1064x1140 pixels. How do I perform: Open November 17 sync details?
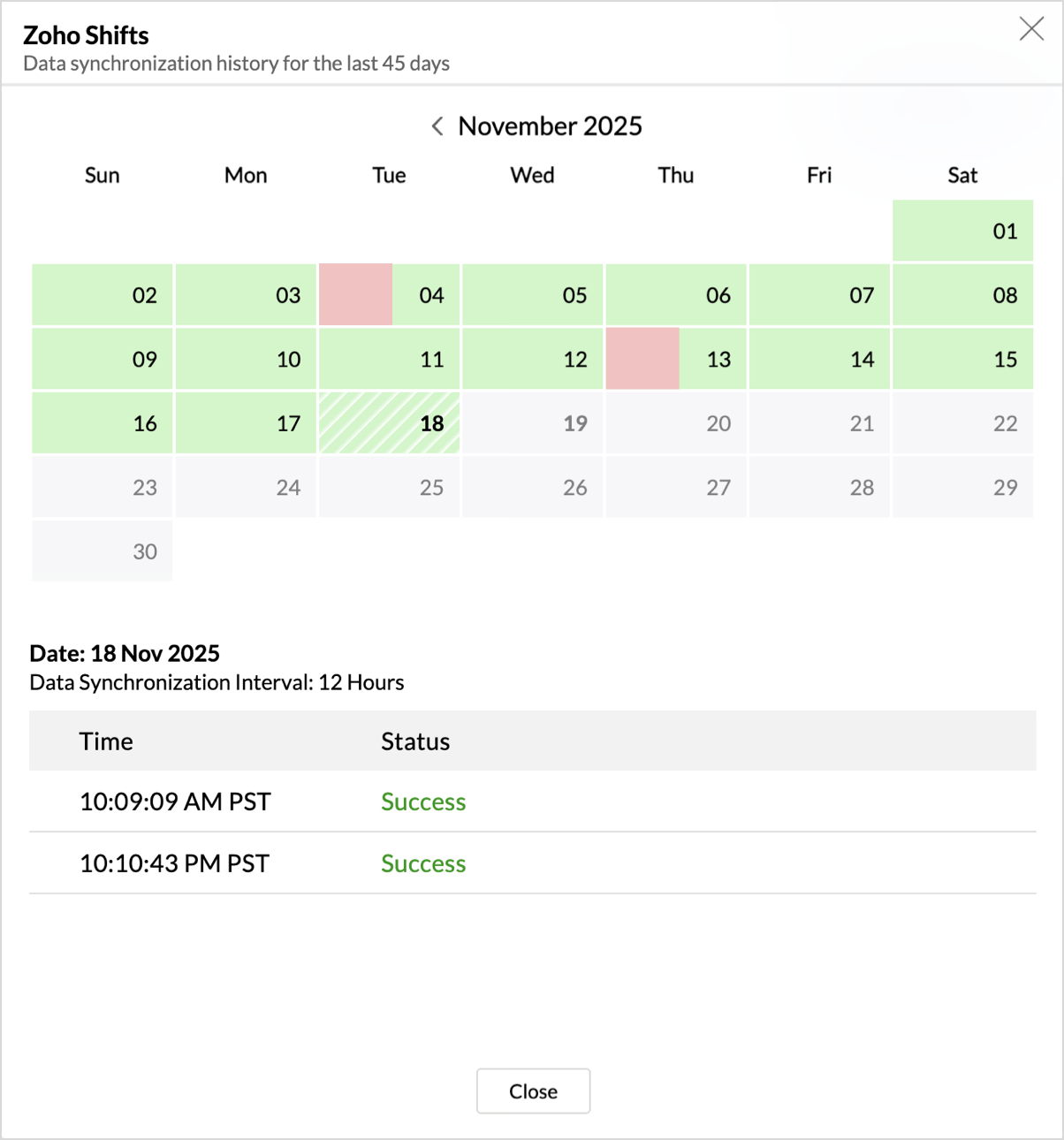click(x=246, y=423)
